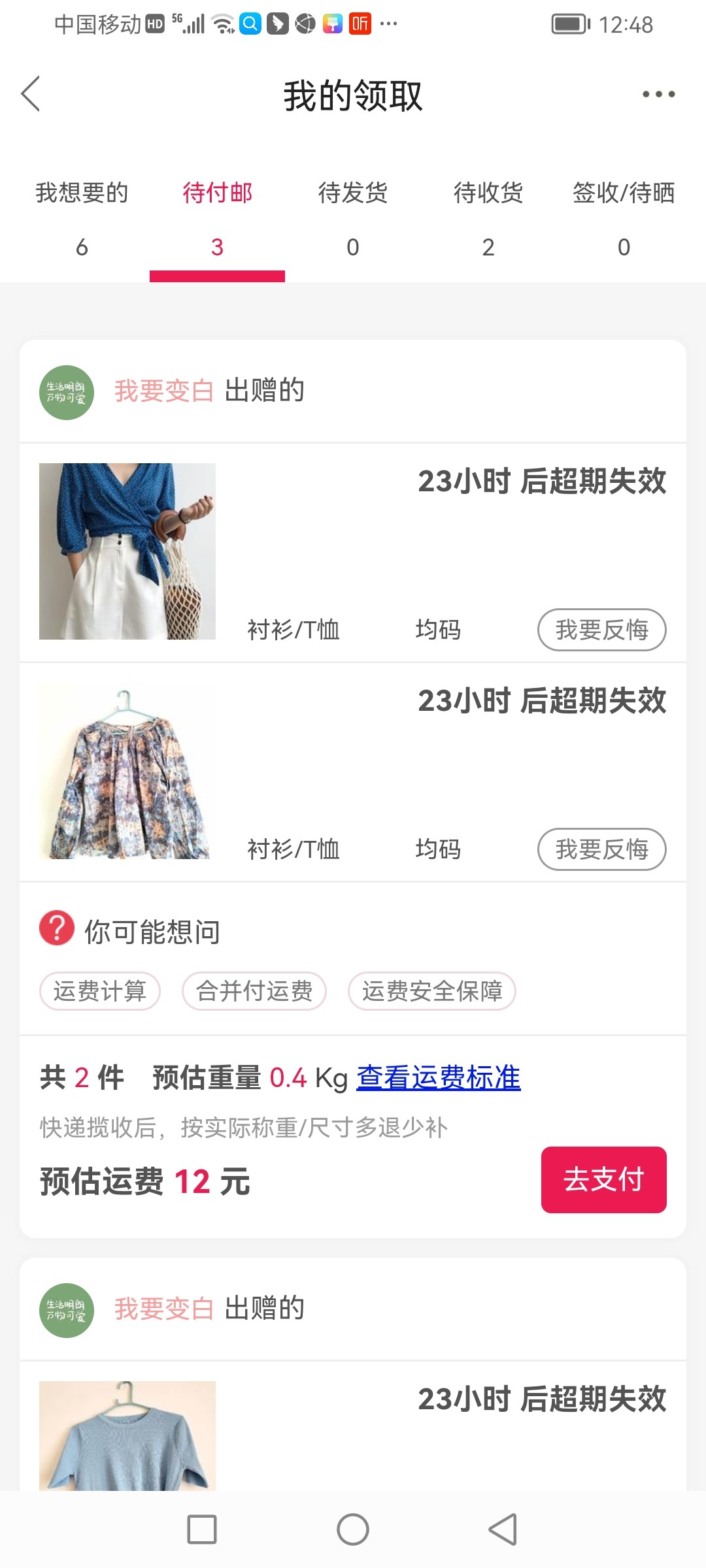This screenshot has width=706, height=1568.
Task: Select the 运费计算 question chip
Action: pos(100,991)
